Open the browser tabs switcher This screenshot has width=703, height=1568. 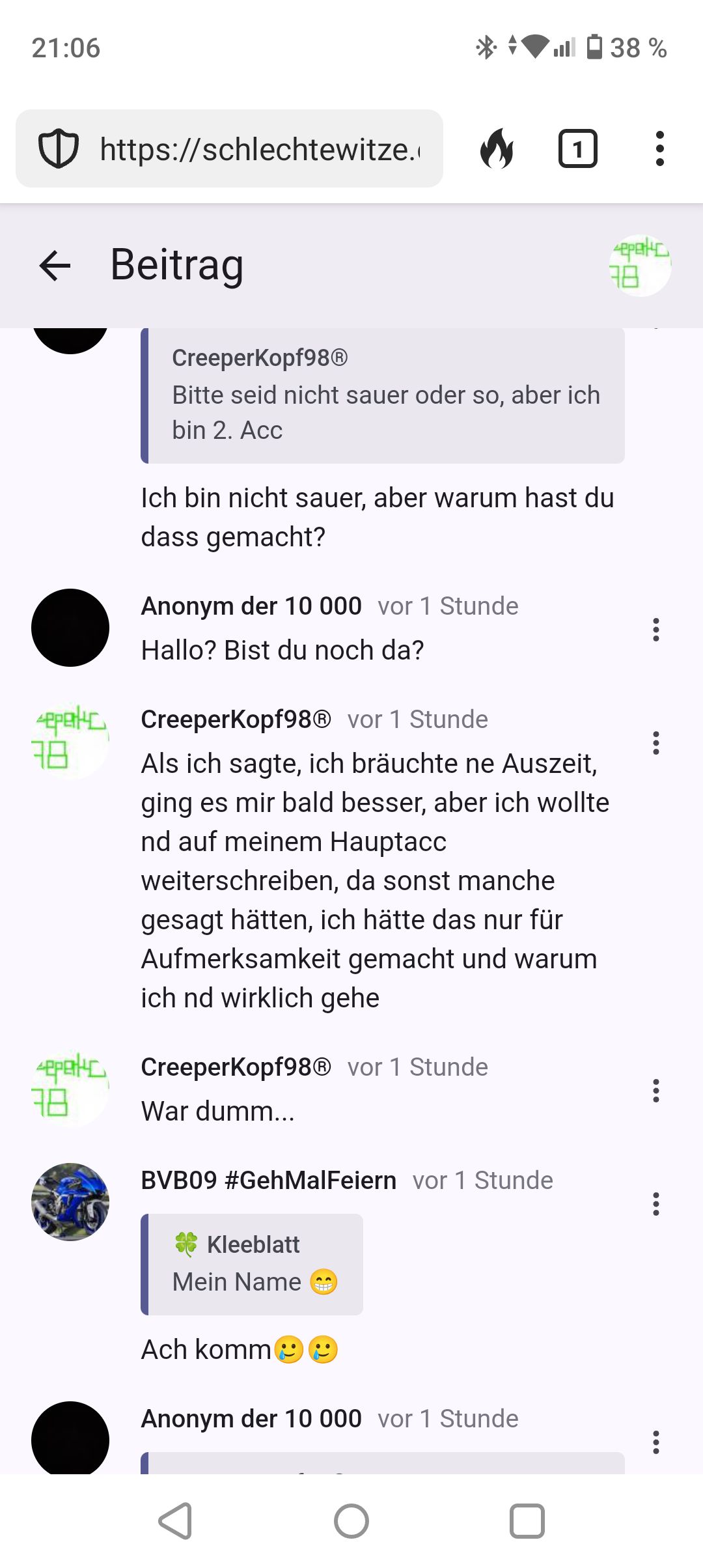point(577,149)
